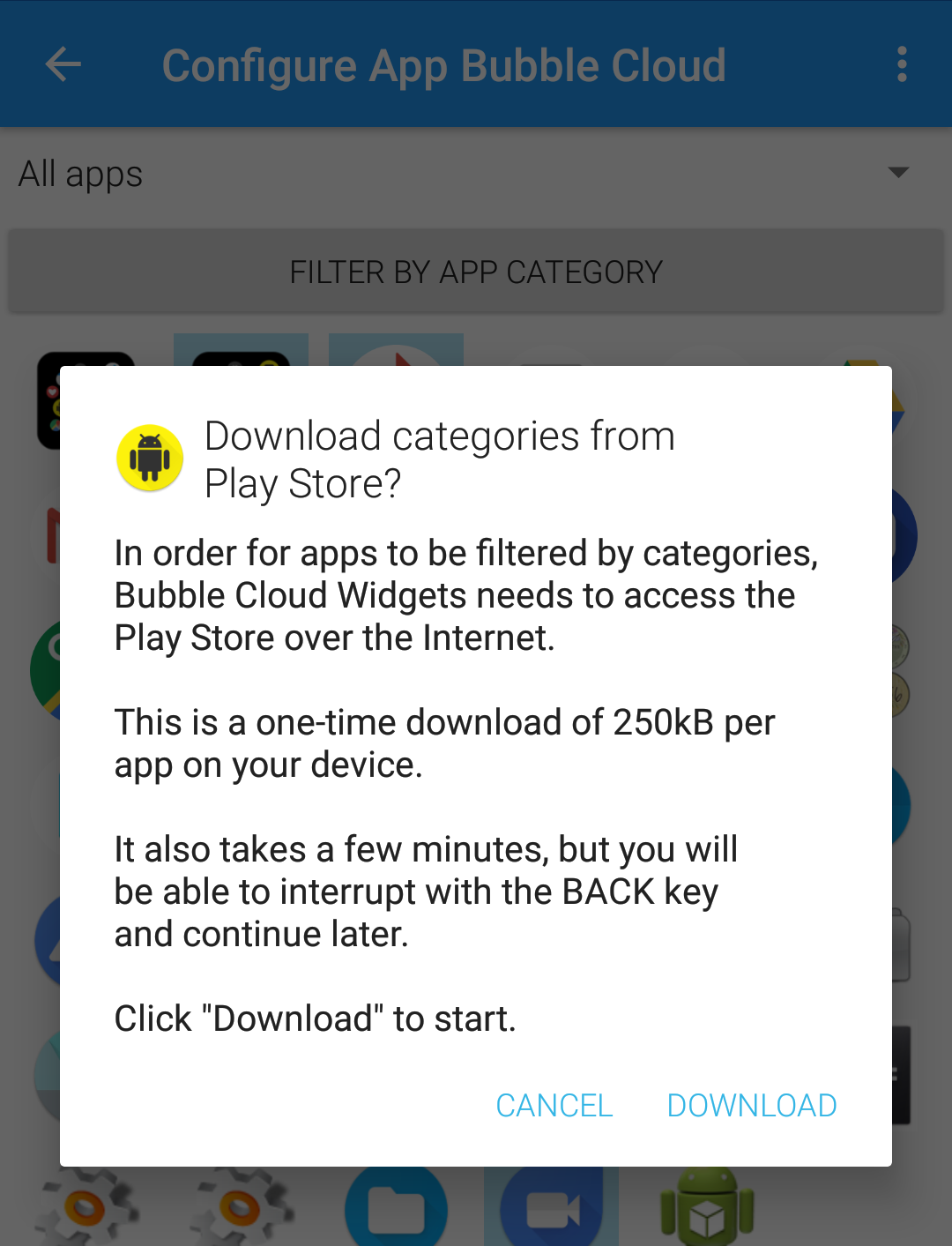
Task: Cancel the category download dialog
Action: [554, 1105]
